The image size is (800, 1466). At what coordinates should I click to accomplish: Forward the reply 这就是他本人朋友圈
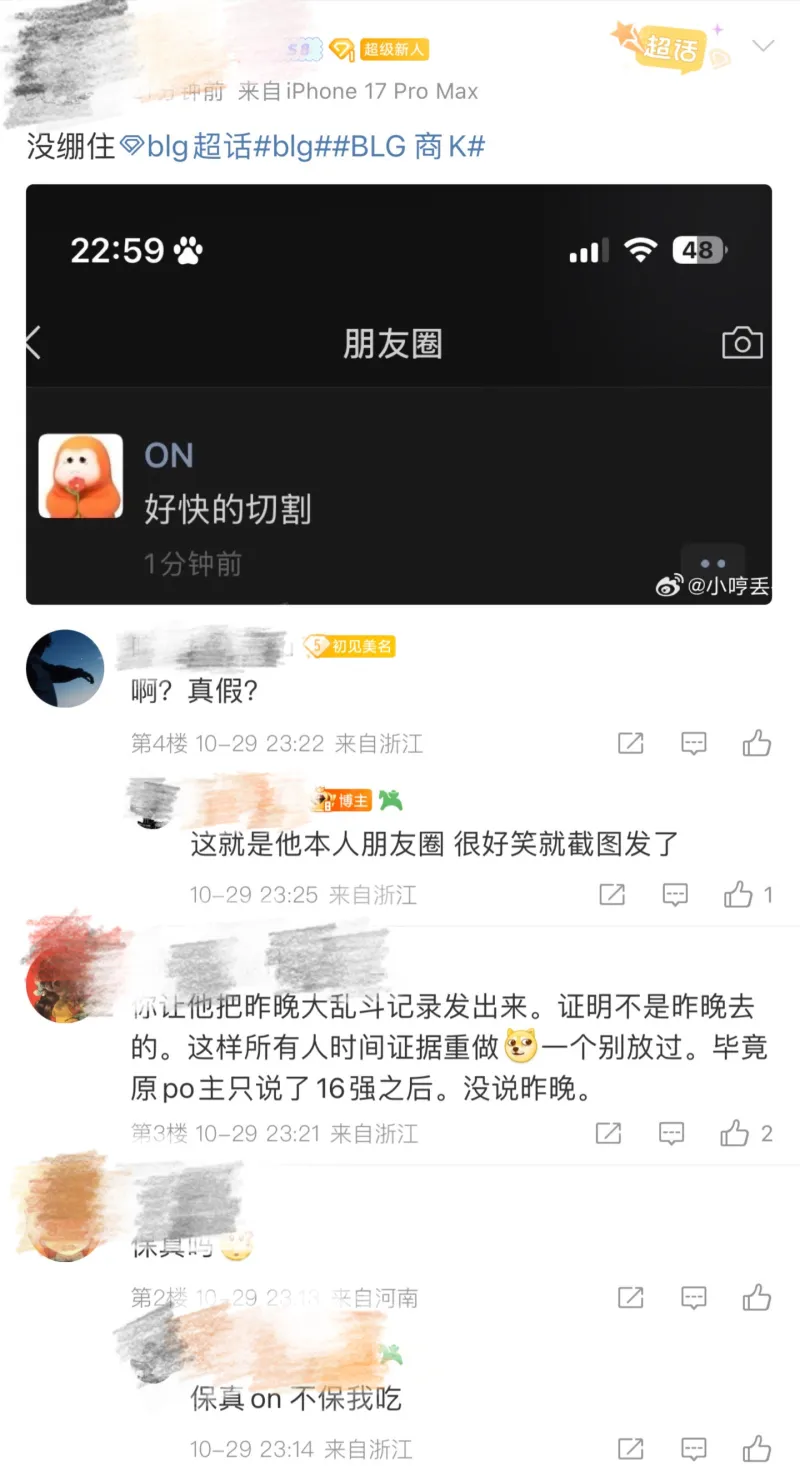click(612, 894)
